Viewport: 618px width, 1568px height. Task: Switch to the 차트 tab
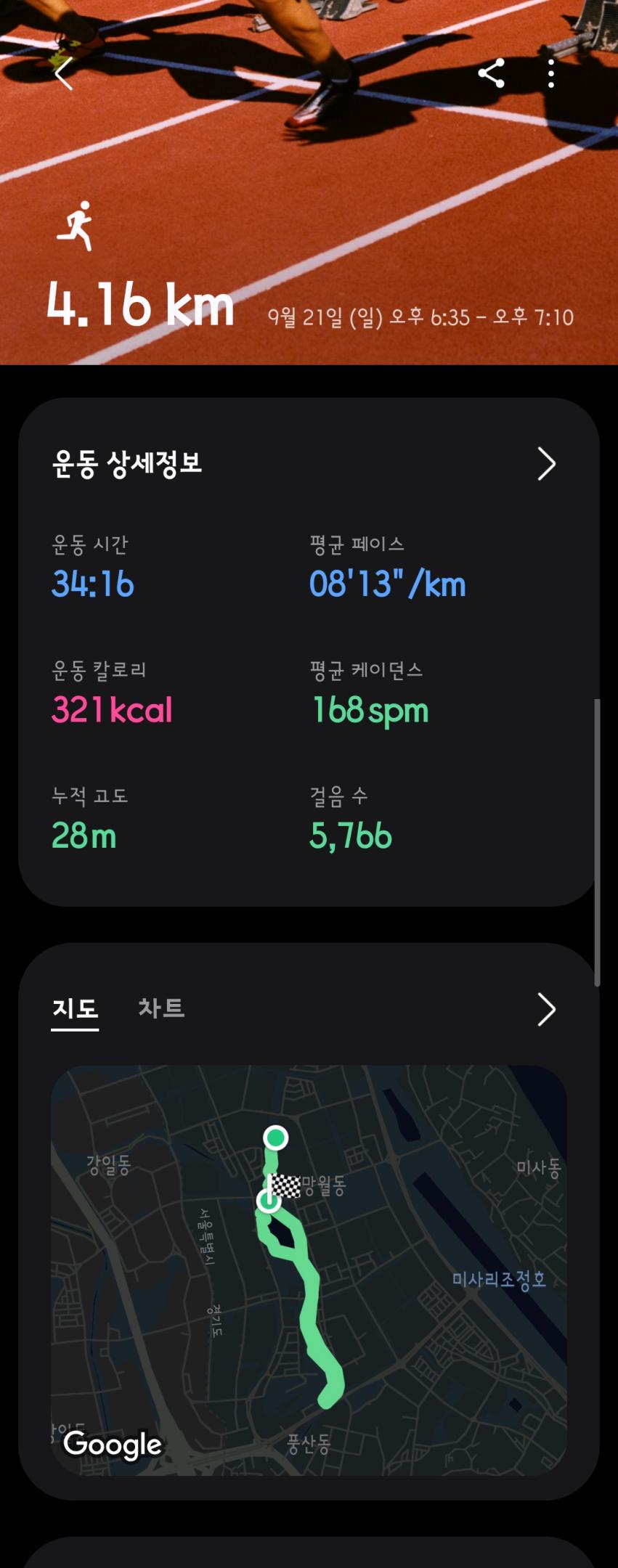pyautogui.click(x=161, y=1008)
